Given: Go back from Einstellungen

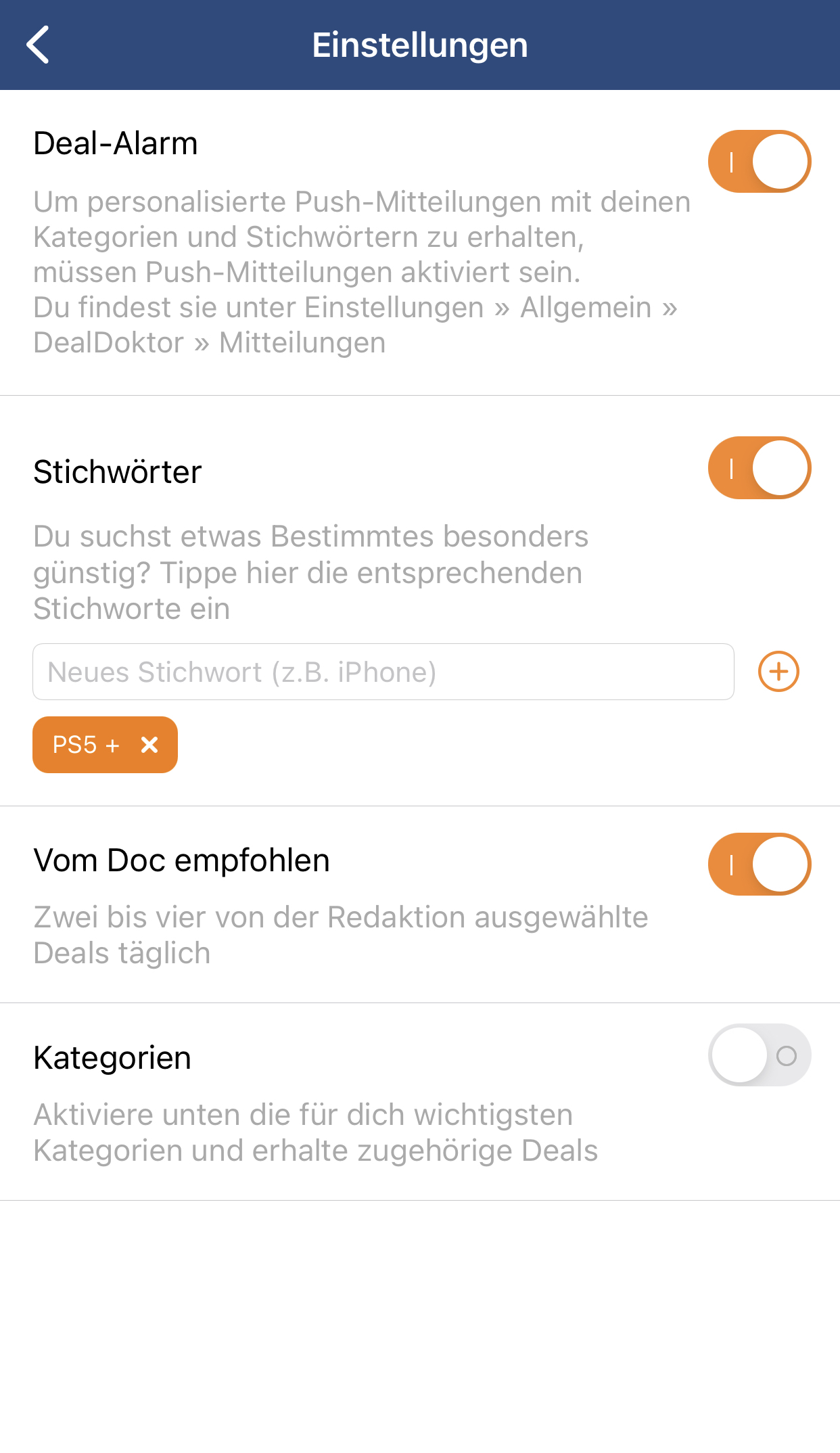Looking at the screenshot, I should click(x=38, y=45).
